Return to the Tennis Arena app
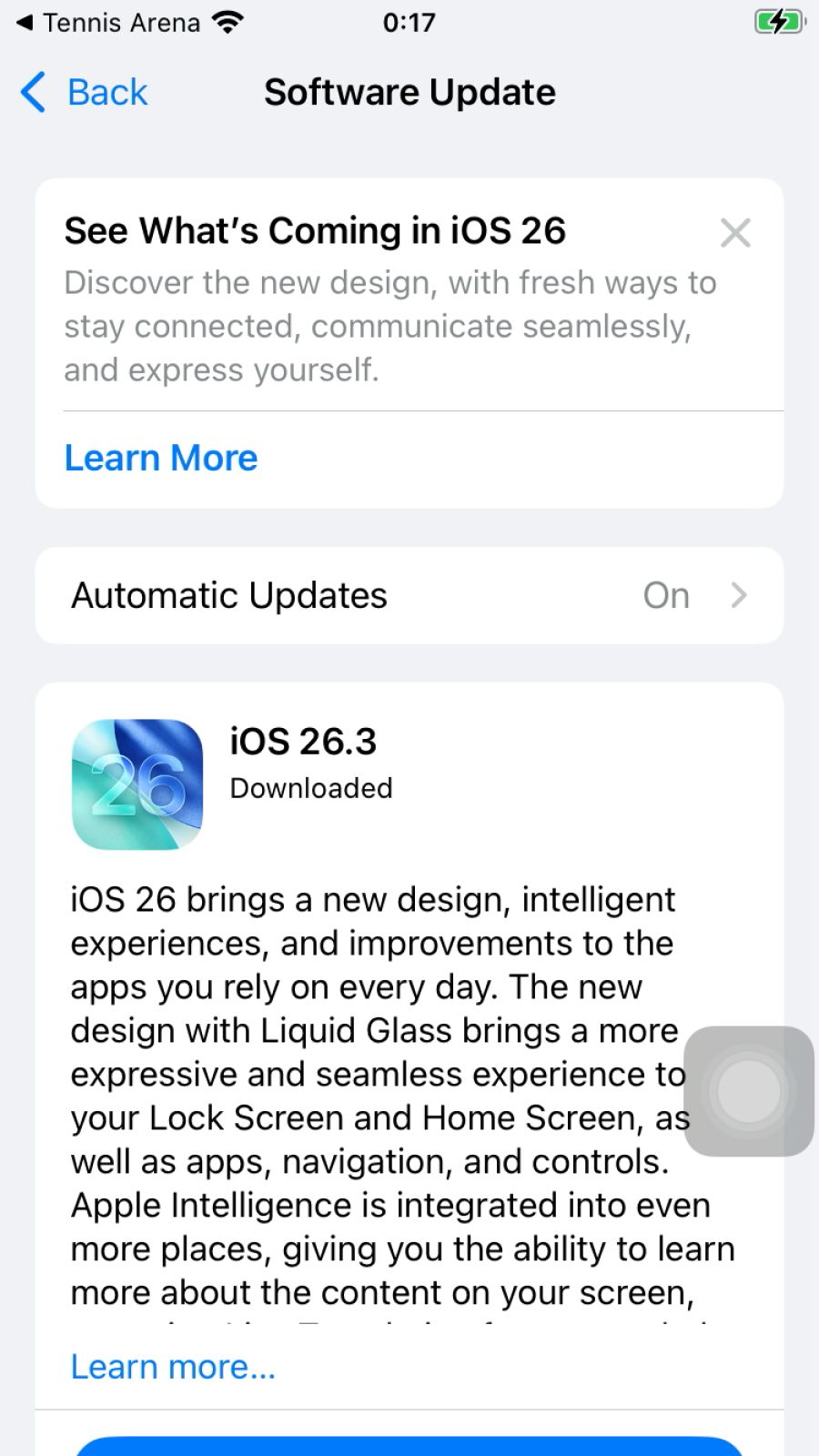The height and width of the screenshot is (1456, 819). point(109,23)
